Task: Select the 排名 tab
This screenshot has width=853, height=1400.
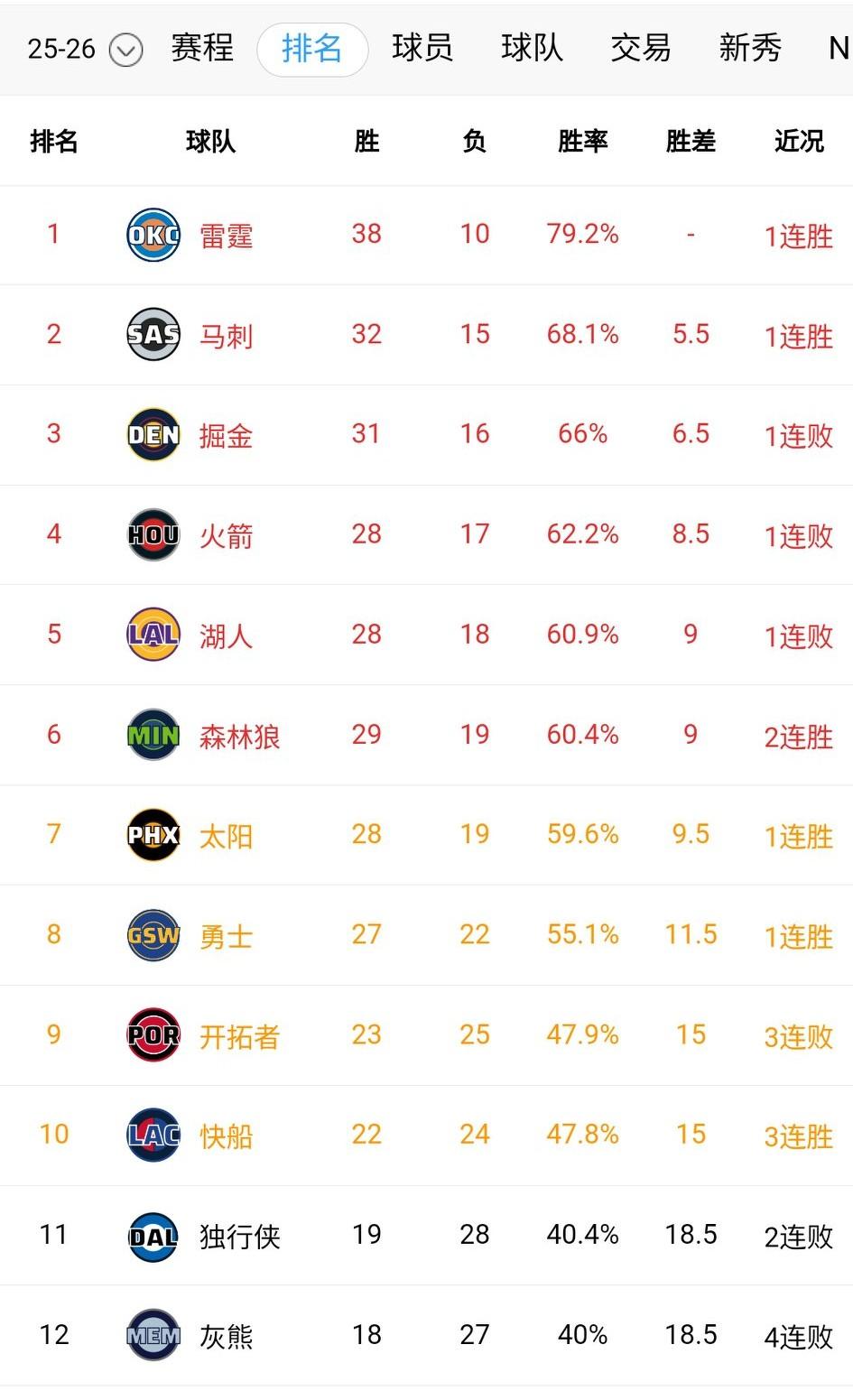Action: point(312,49)
